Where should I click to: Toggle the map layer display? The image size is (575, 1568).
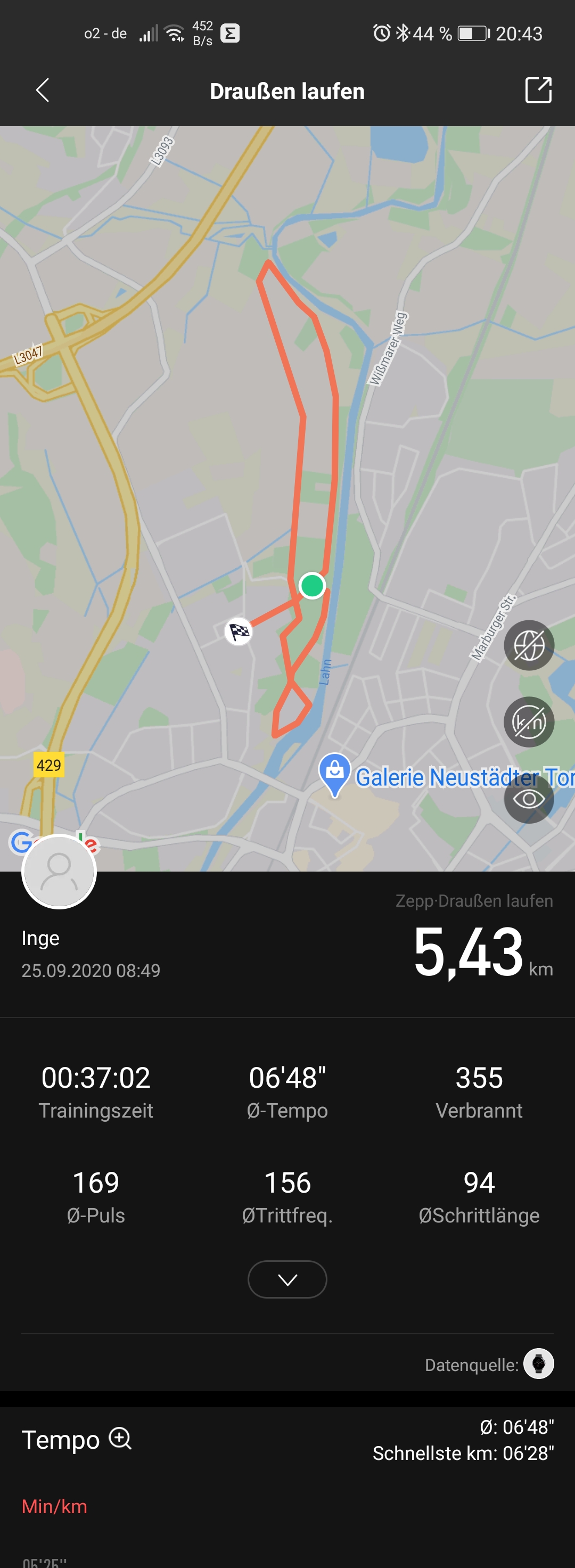tap(528, 645)
